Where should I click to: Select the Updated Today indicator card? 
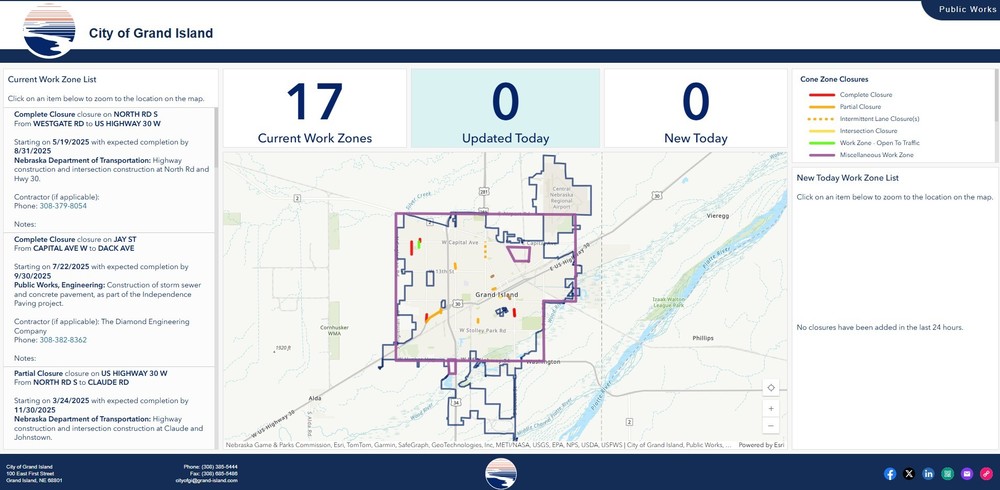pos(505,108)
